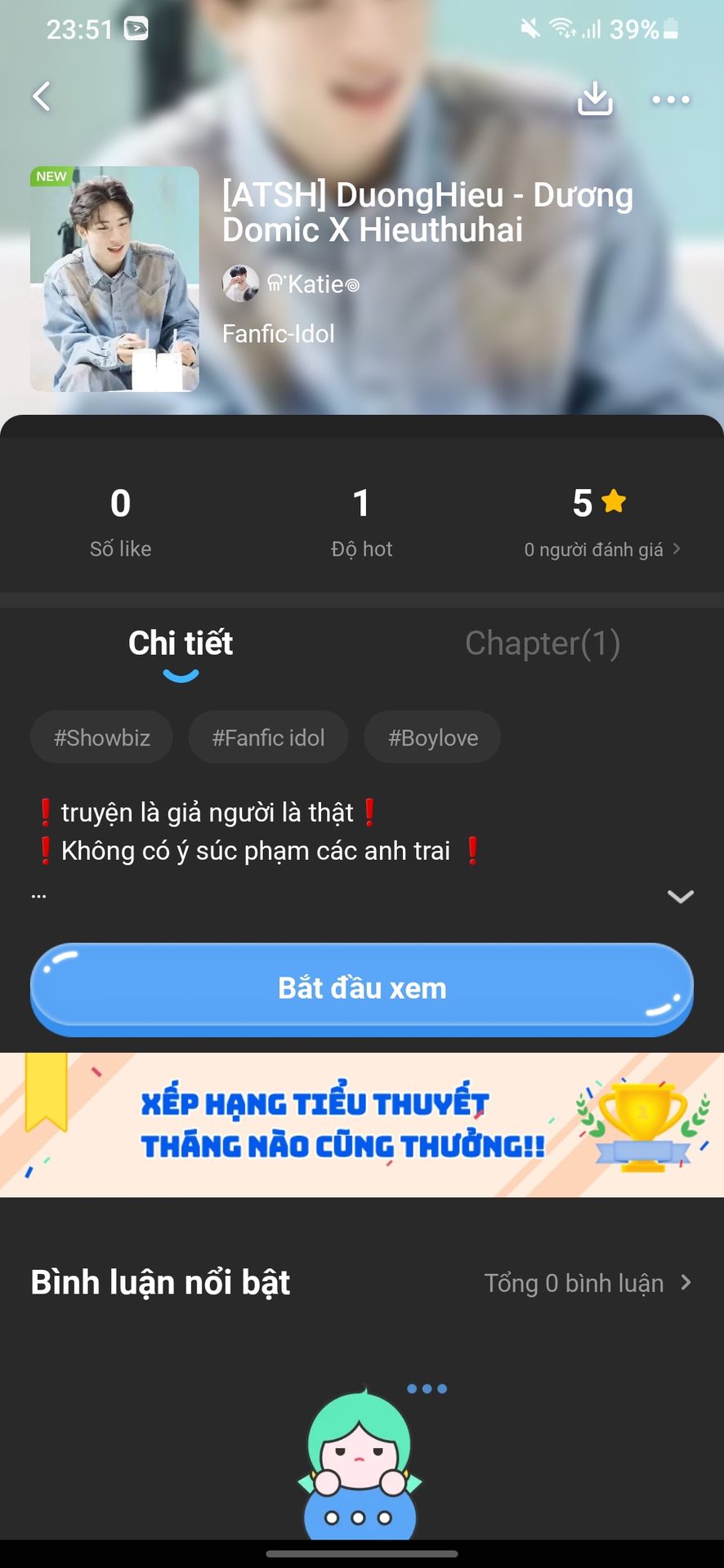View the story cover image
This screenshot has height=1568, width=724.
point(114,279)
